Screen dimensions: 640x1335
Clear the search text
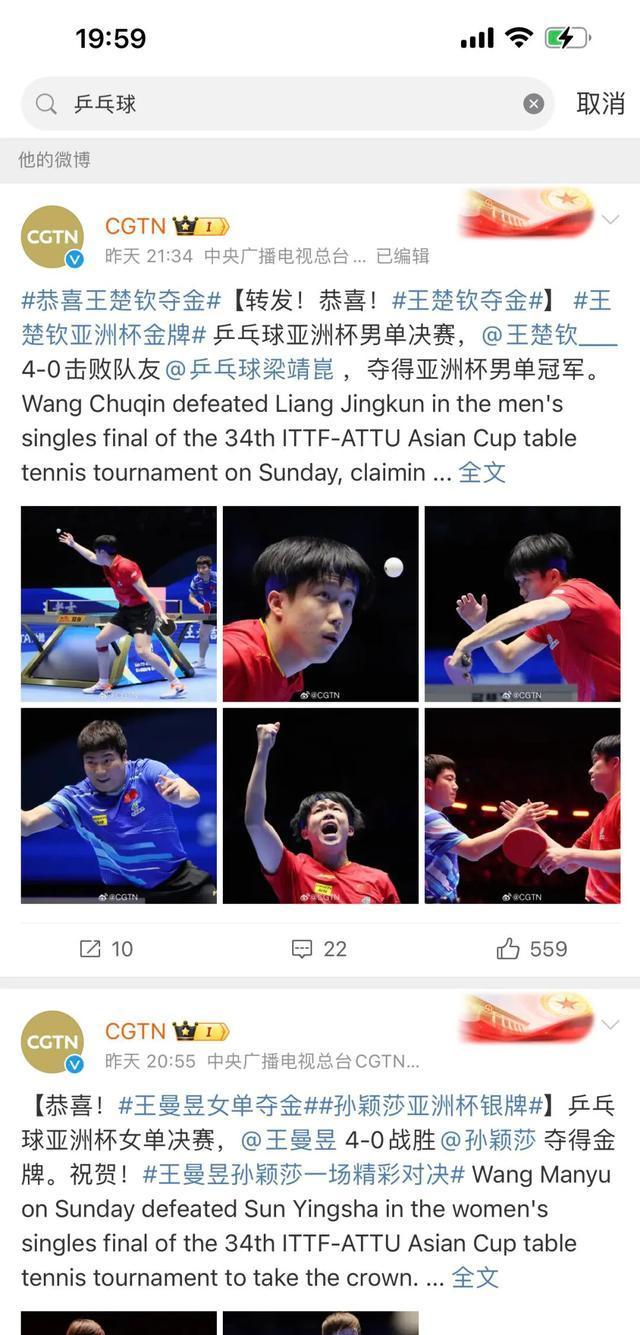(x=534, y=104)
